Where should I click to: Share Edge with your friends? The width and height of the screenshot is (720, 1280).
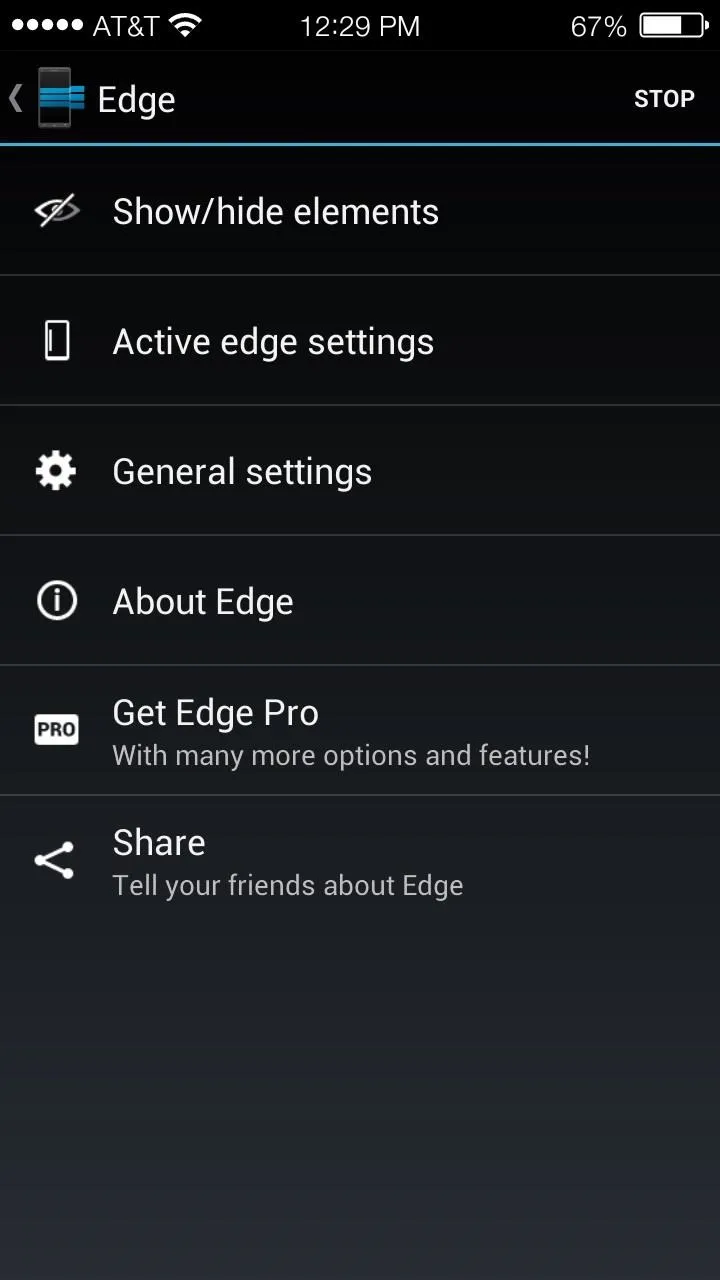(360, 861)
